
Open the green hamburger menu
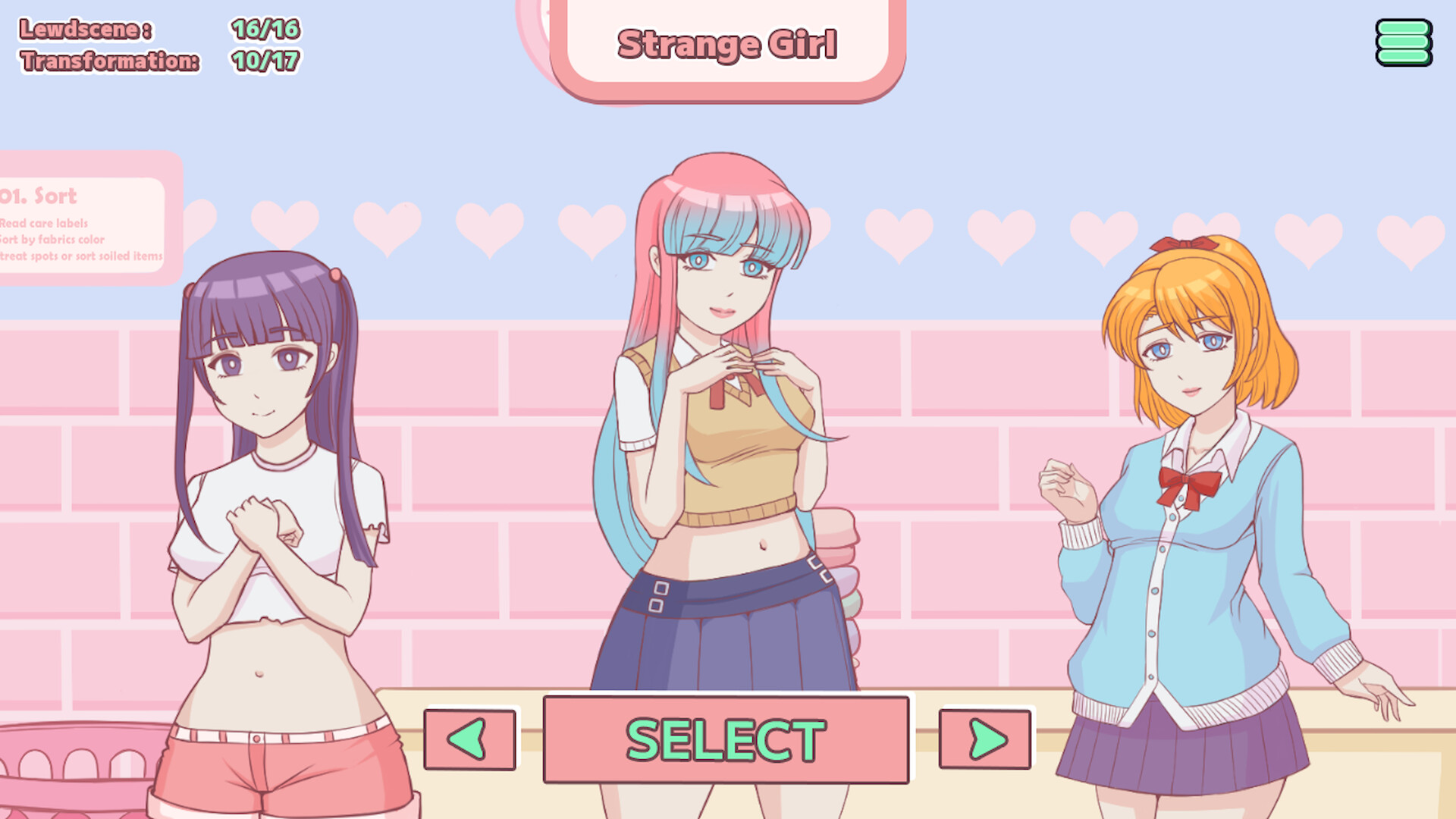1404,42
